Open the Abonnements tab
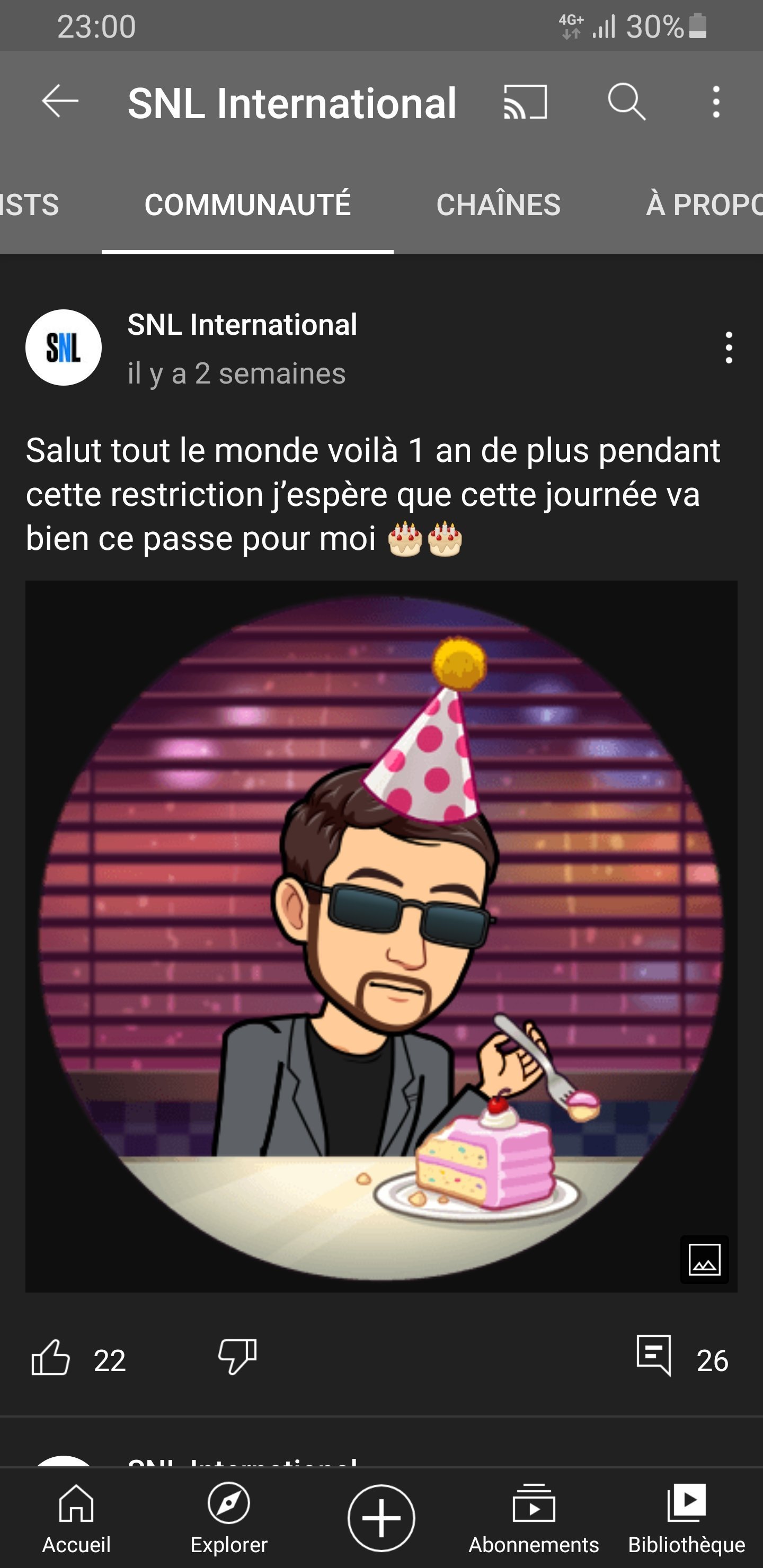The image size is (763, 1568). [x=534, y=1518]
